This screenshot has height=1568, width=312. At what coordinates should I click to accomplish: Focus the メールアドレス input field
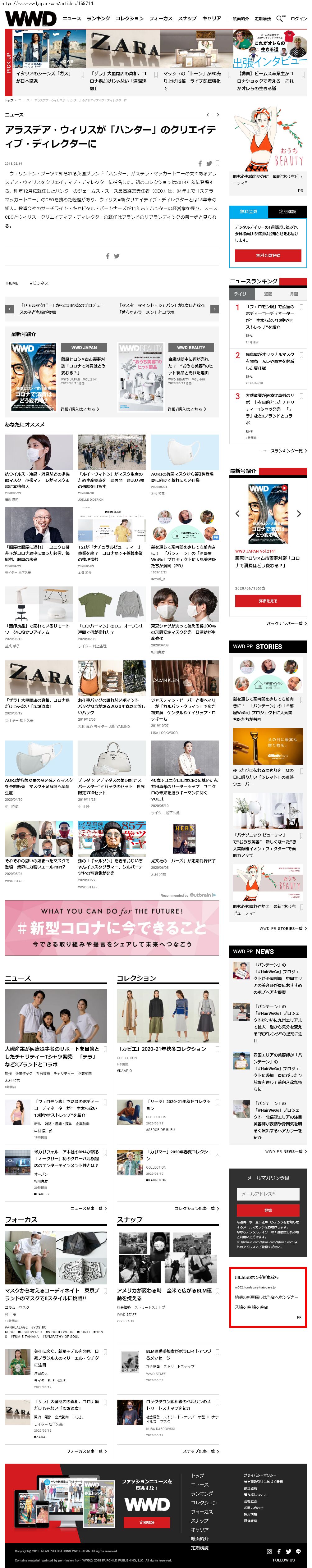(268, 1194)
